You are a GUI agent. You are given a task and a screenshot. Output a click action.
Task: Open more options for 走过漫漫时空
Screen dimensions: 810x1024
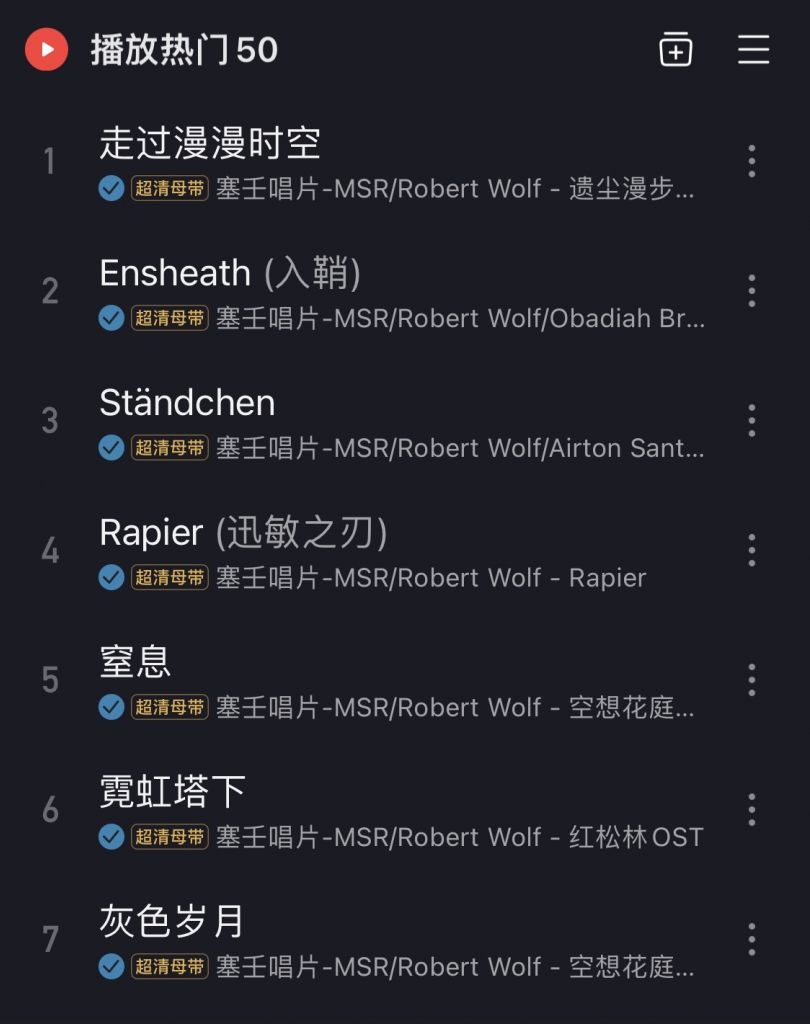pos(751,161)
